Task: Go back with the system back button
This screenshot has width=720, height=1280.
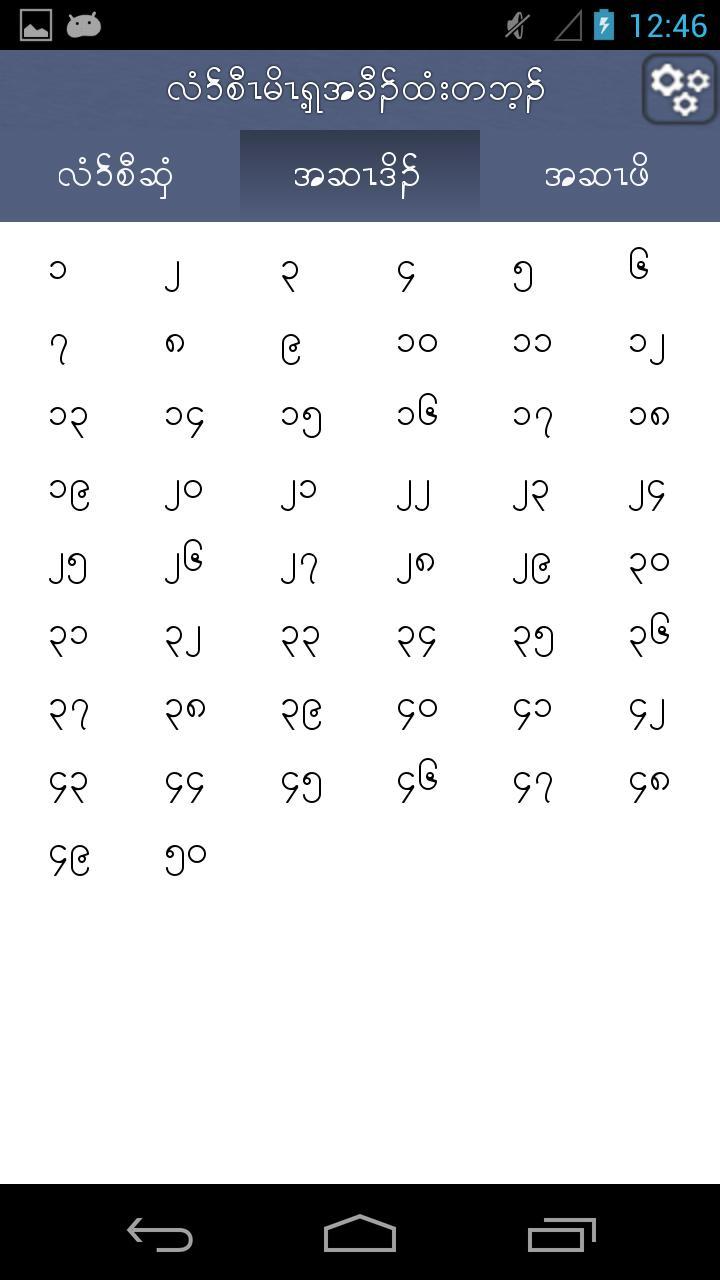Action: [160, 1234]
